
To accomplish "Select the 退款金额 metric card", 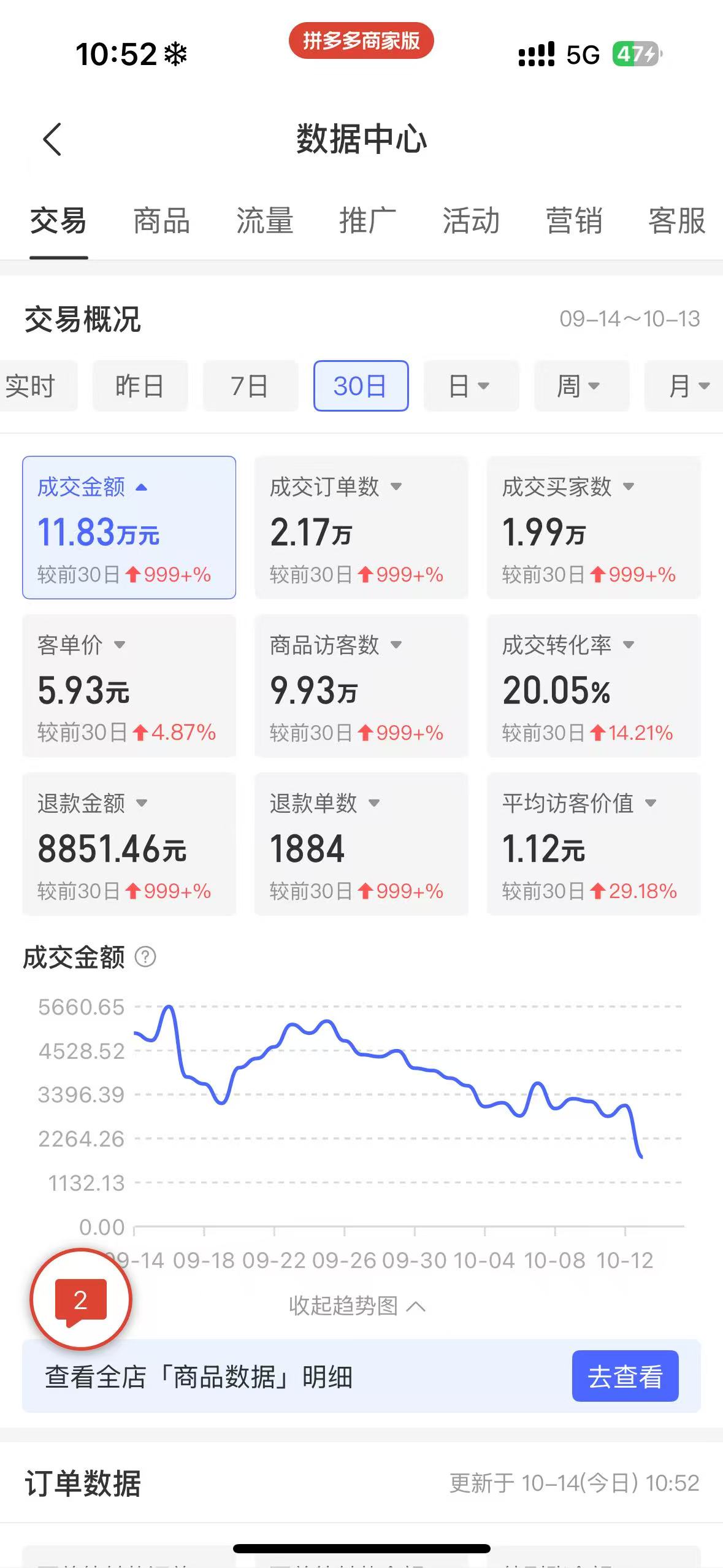I will [x=129, y=844].
